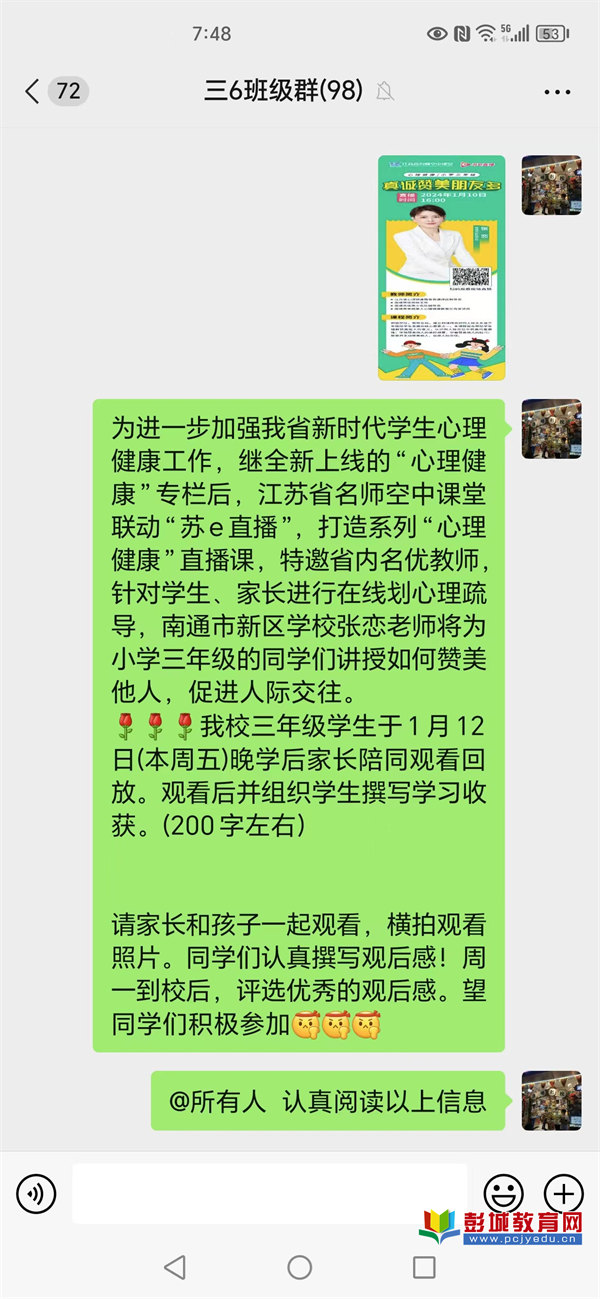The width and height of the screenshot is (600, 1299).
Task: Open the green poster image message
Action: click(x=441, y=267)
